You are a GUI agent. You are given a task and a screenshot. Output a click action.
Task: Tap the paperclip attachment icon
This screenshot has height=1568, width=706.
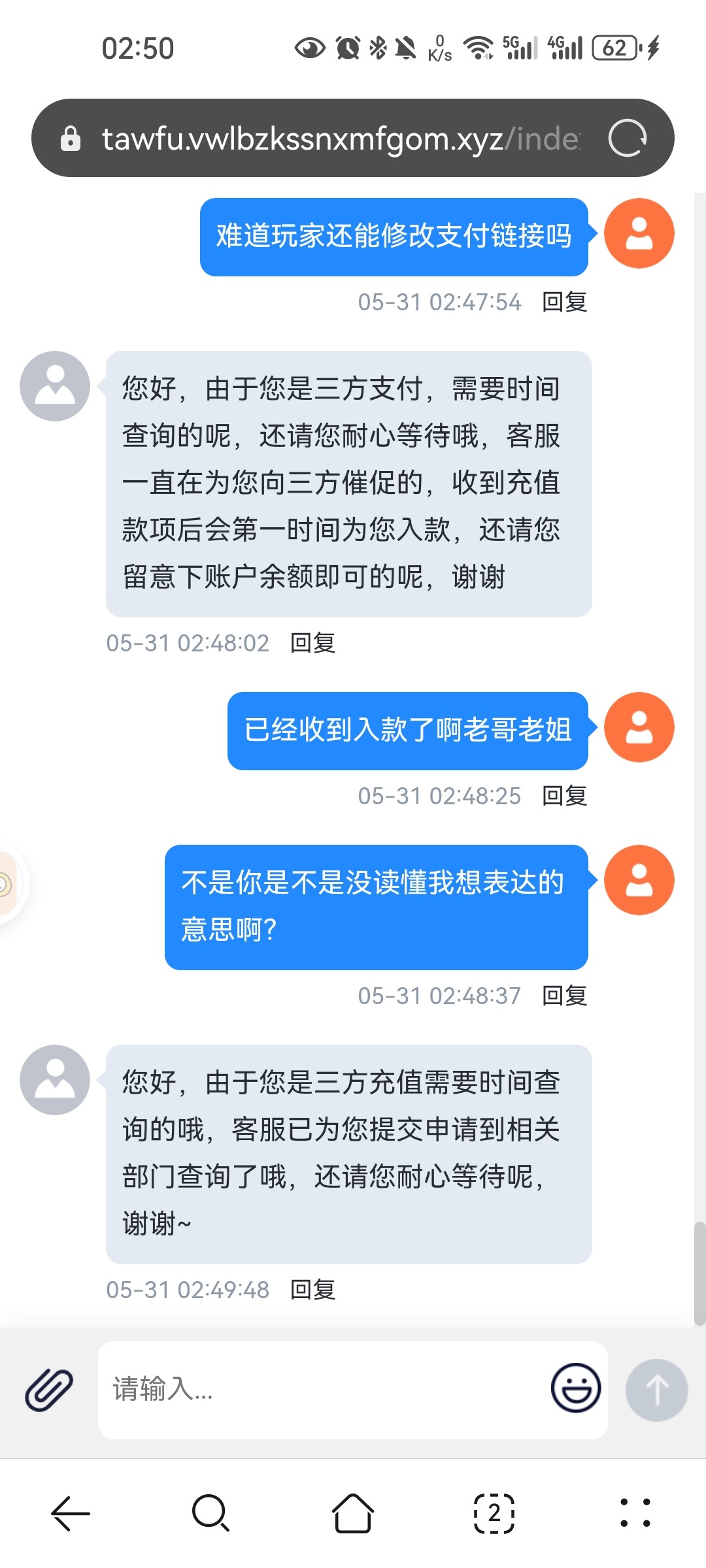[49, 1389]
